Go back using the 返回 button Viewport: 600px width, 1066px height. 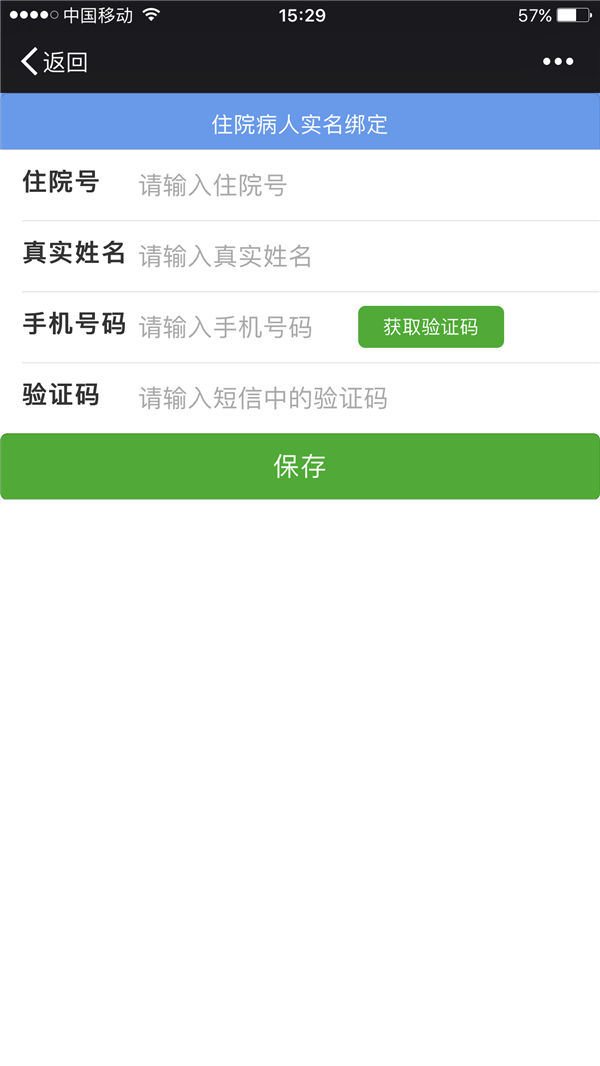(54, 62)
